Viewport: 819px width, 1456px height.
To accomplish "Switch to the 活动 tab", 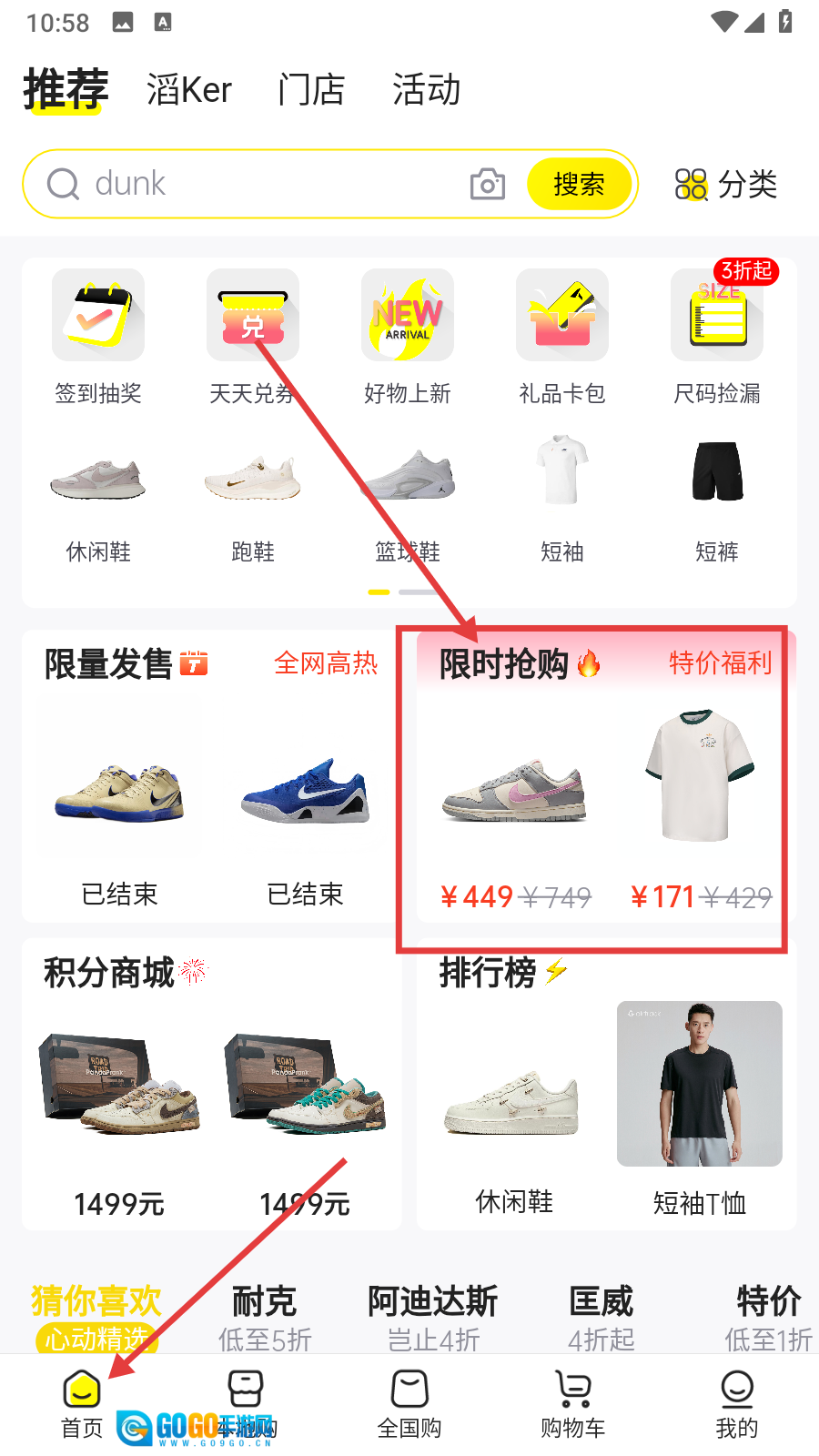I will (426, 90).
